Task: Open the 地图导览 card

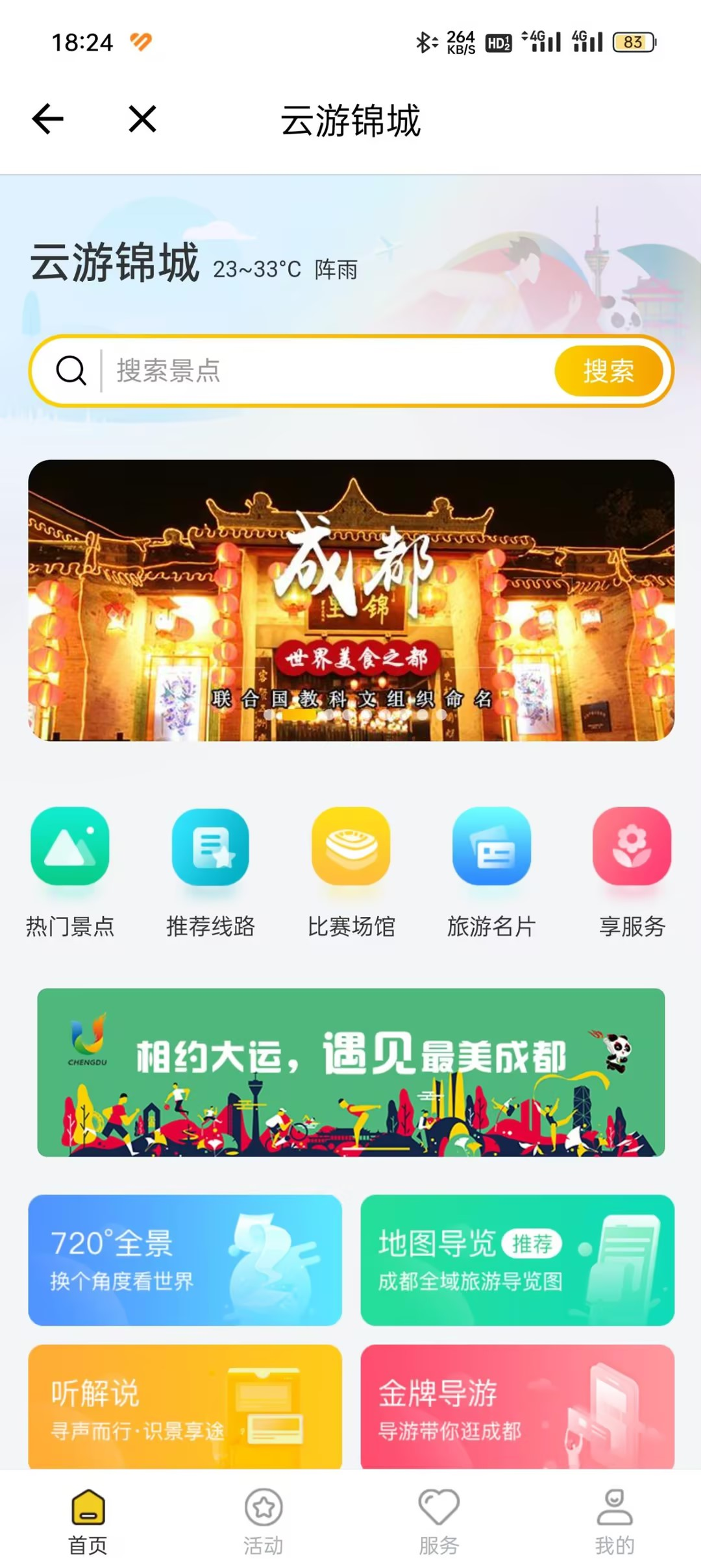Action: [x=517, y=1260]
